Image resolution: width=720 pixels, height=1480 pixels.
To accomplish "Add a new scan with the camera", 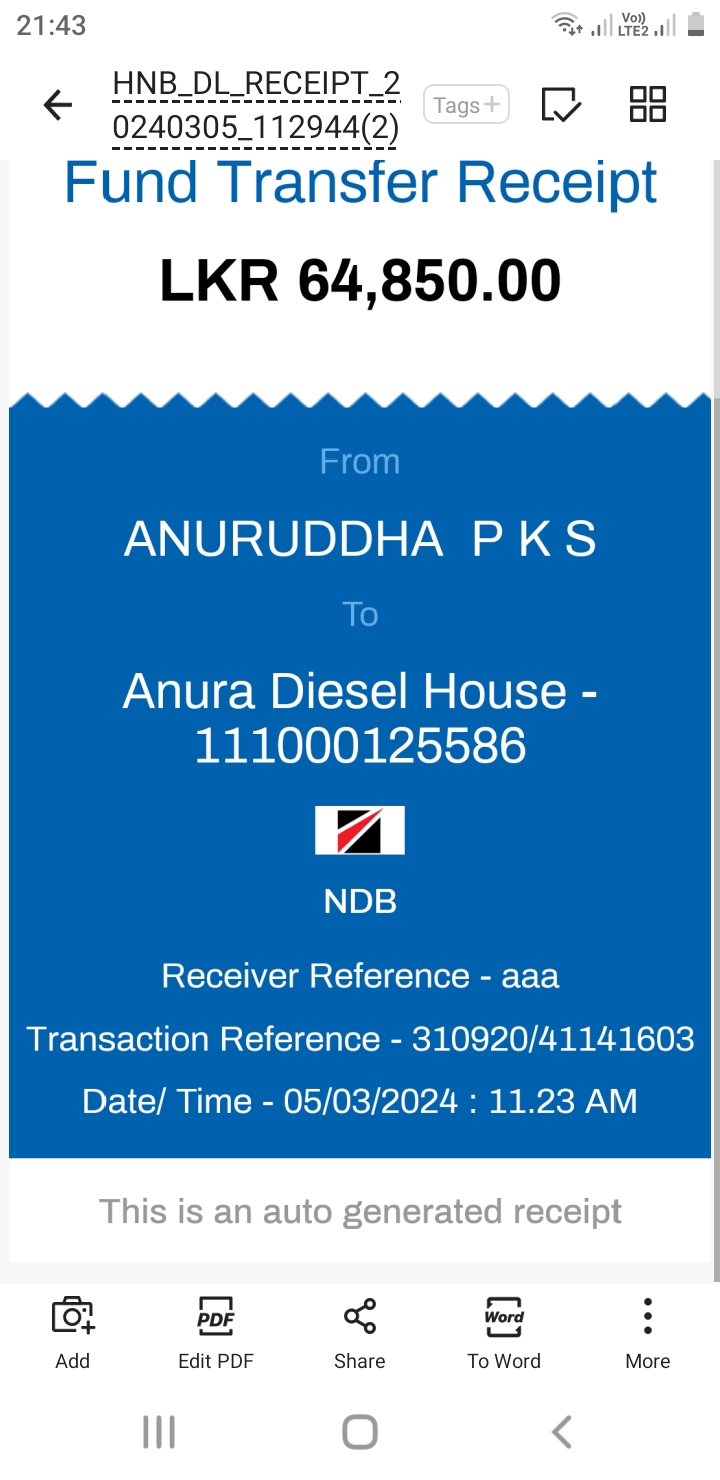I will point(72,1332).
